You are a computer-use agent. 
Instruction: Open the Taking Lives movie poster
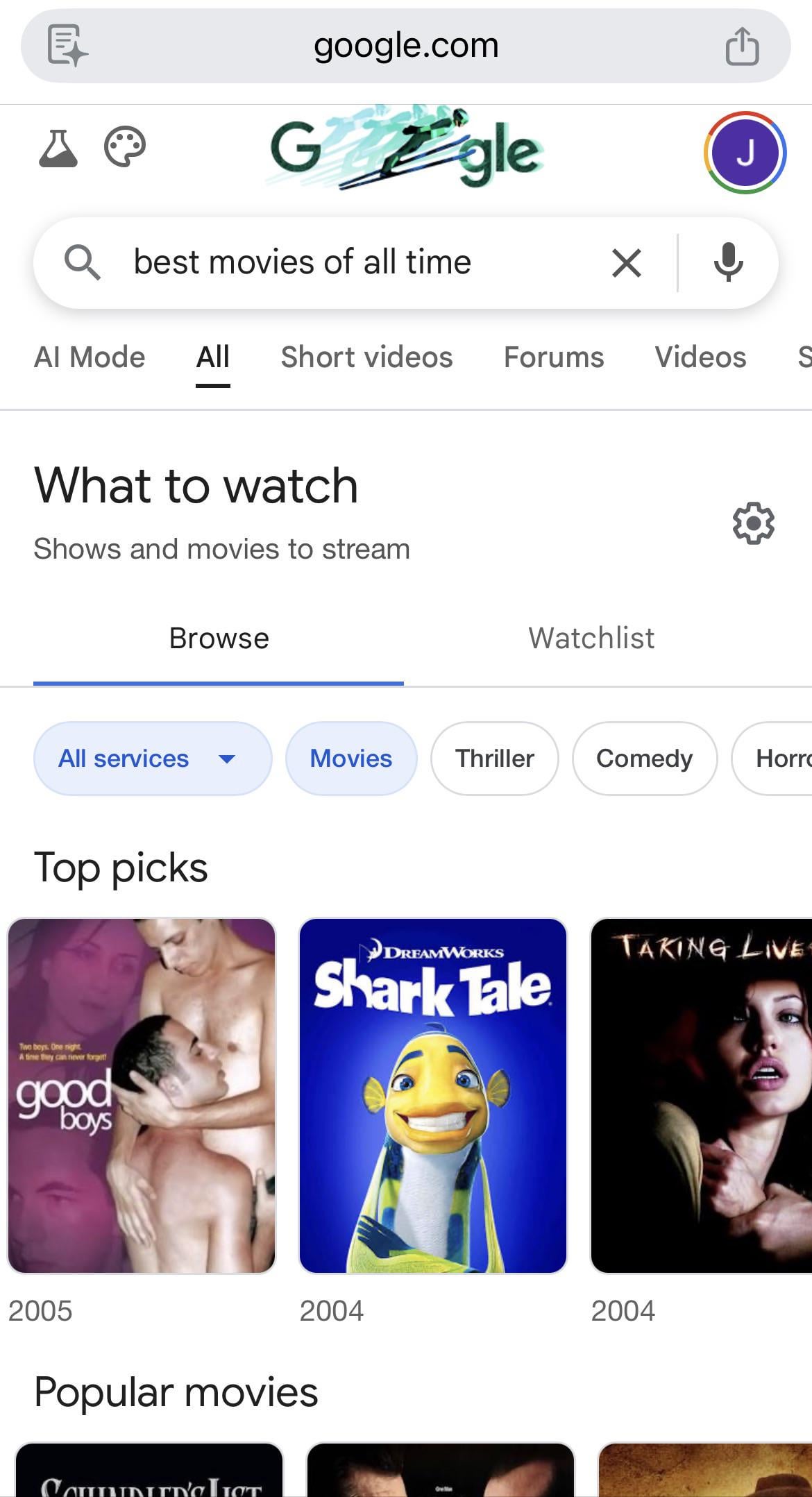tap(701, 1095)
